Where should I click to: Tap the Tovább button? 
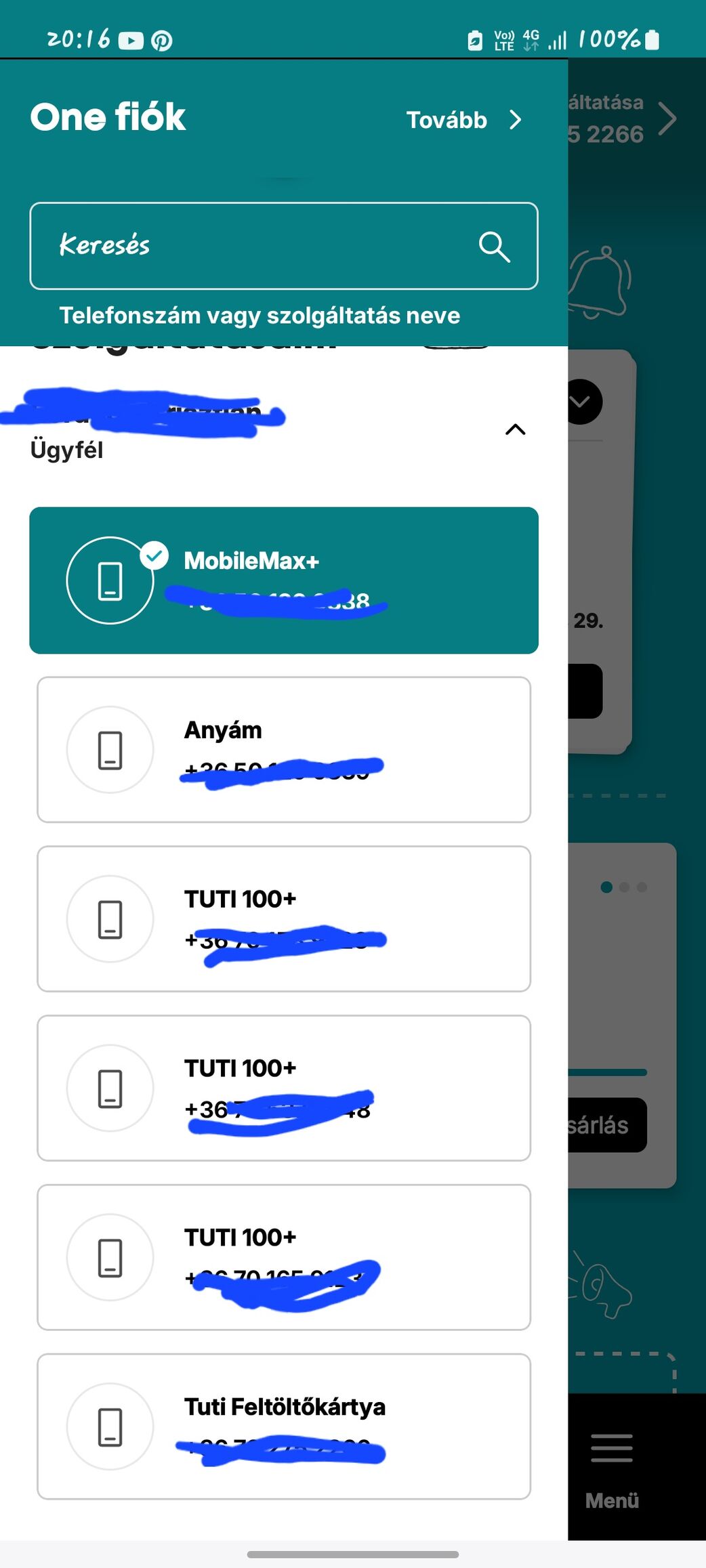pos(463,120)
